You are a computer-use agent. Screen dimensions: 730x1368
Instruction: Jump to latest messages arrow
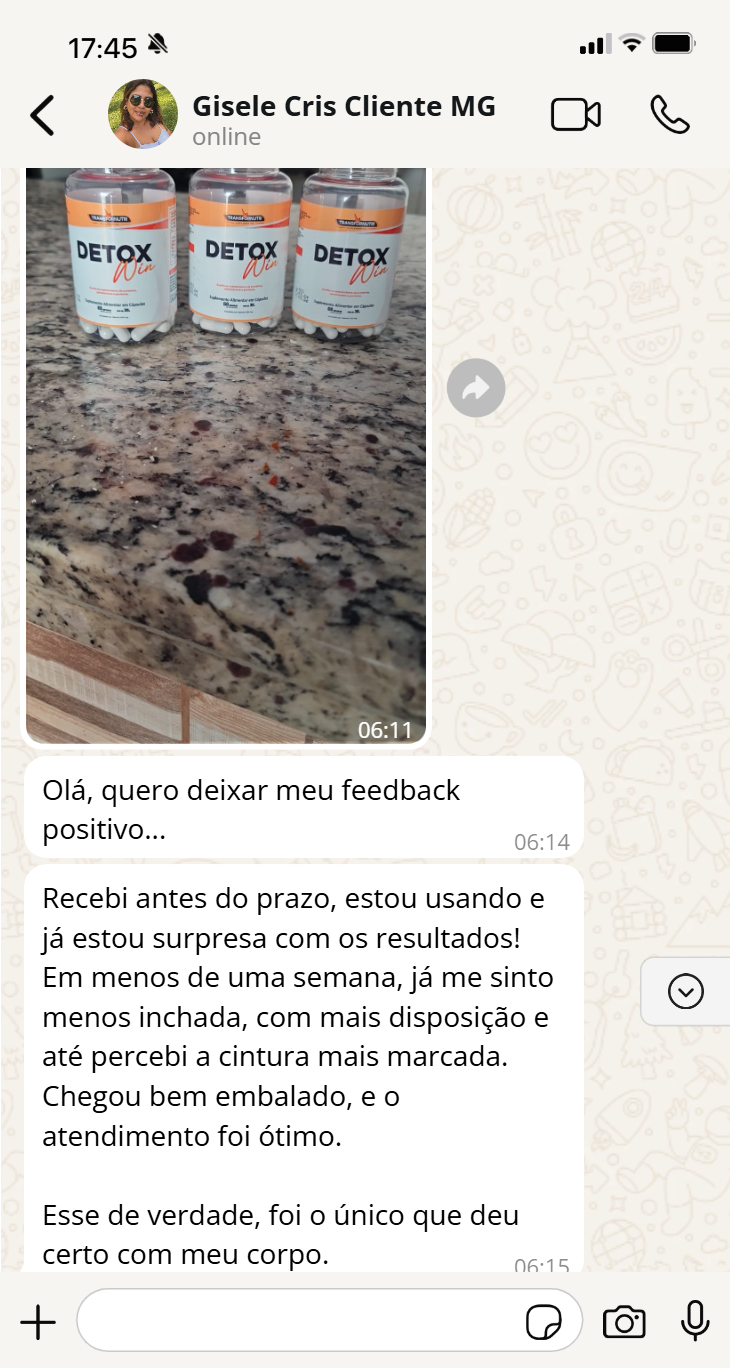(686, 991)
